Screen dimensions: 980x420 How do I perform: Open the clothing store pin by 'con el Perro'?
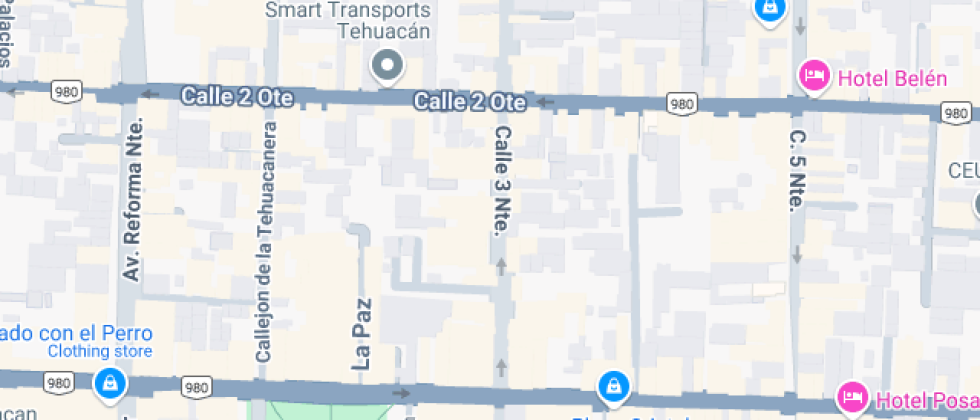pos(108,383)
